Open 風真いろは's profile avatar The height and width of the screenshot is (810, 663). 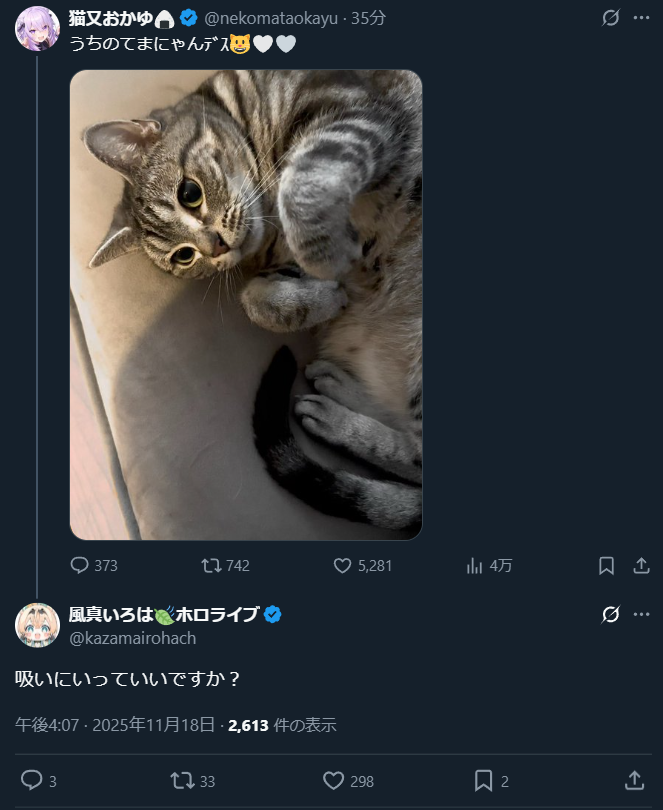(x=37, y=625)
